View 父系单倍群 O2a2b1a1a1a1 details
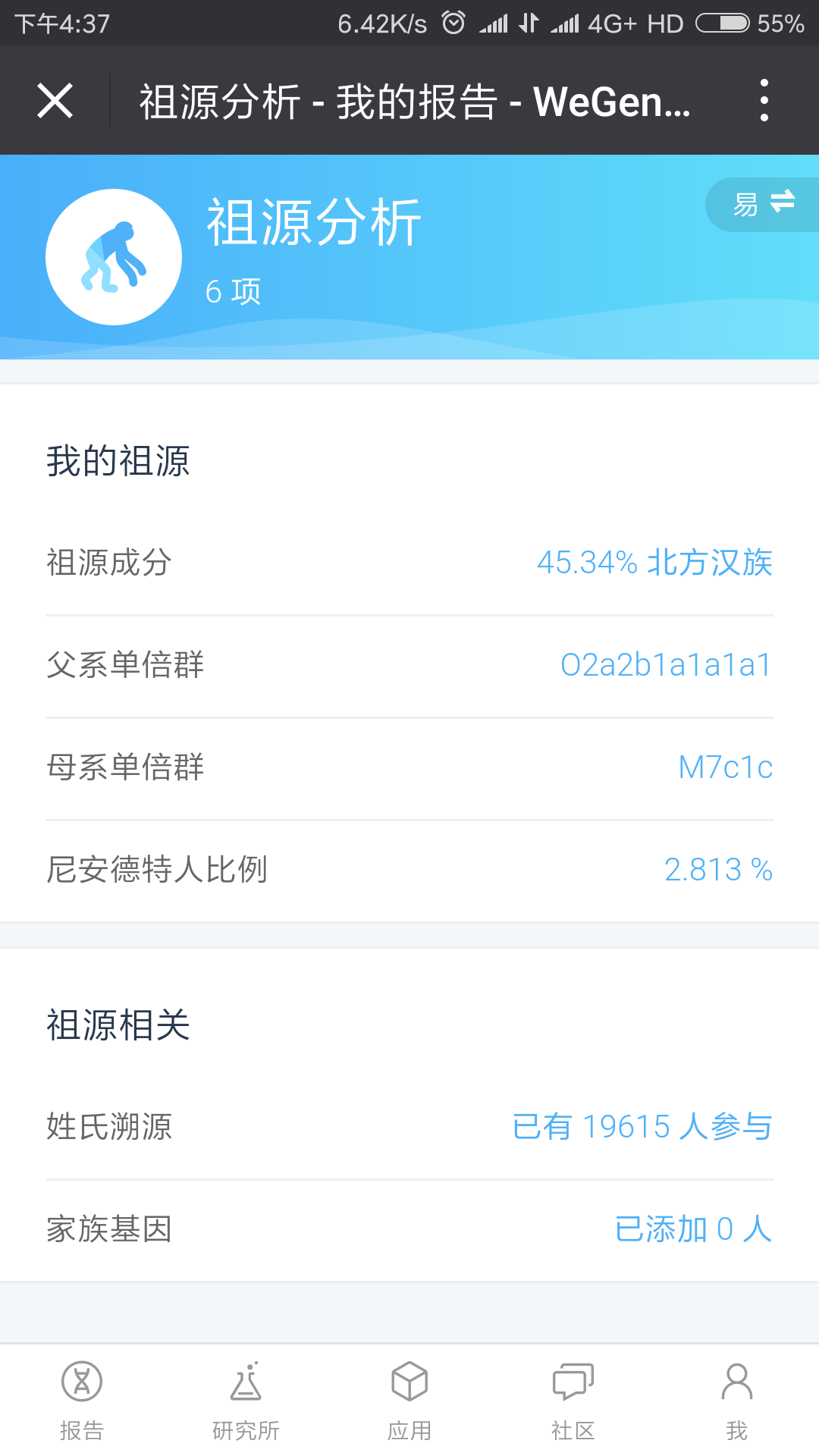Screen dimensions: 819x1456 pyautogui.click(x=409, y=666)
